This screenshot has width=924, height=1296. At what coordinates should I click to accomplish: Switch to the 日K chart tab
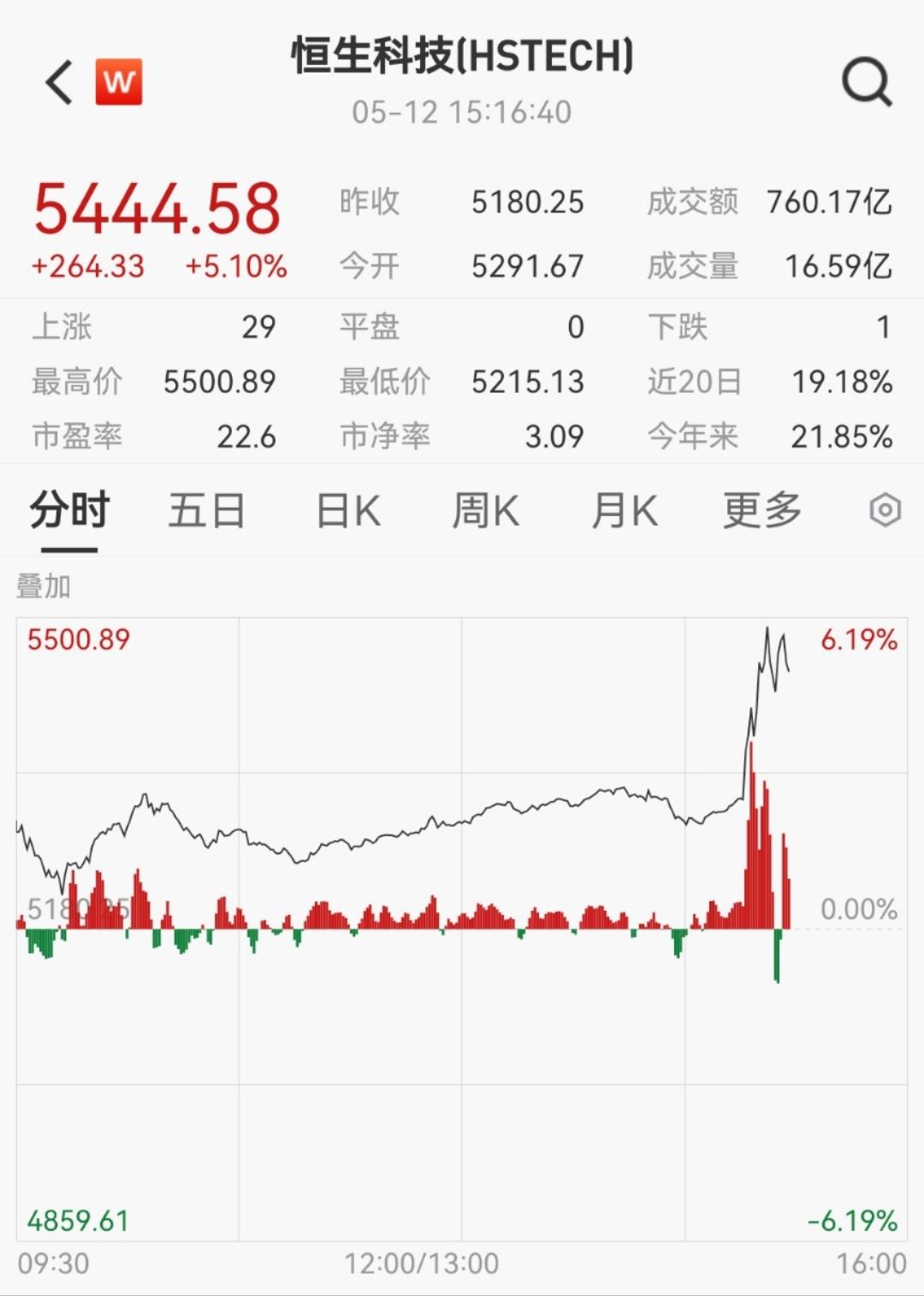(x=348, y=511)
